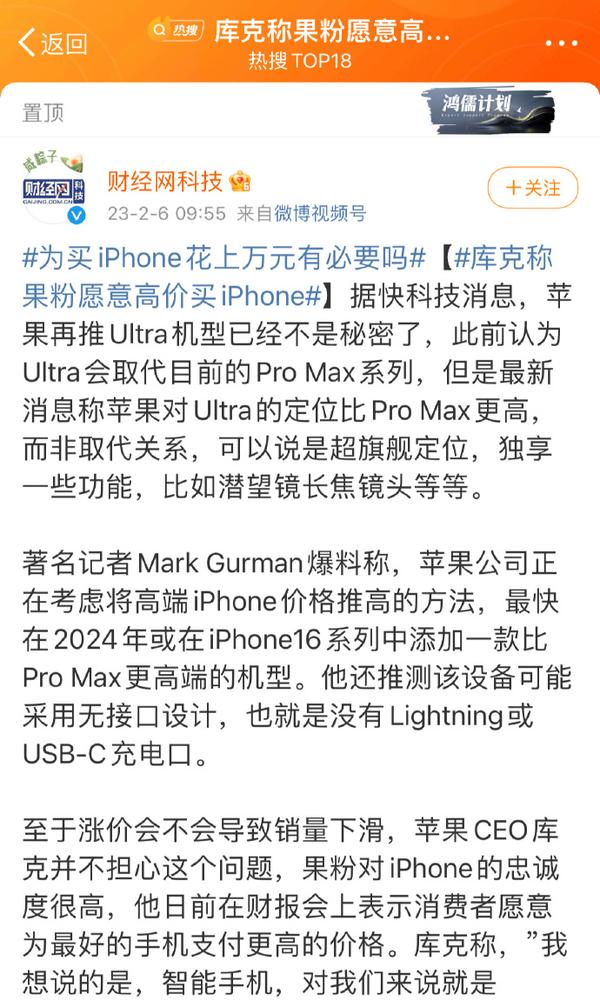
Task: Go back with the 返回 button
Action: pos(52,43)
